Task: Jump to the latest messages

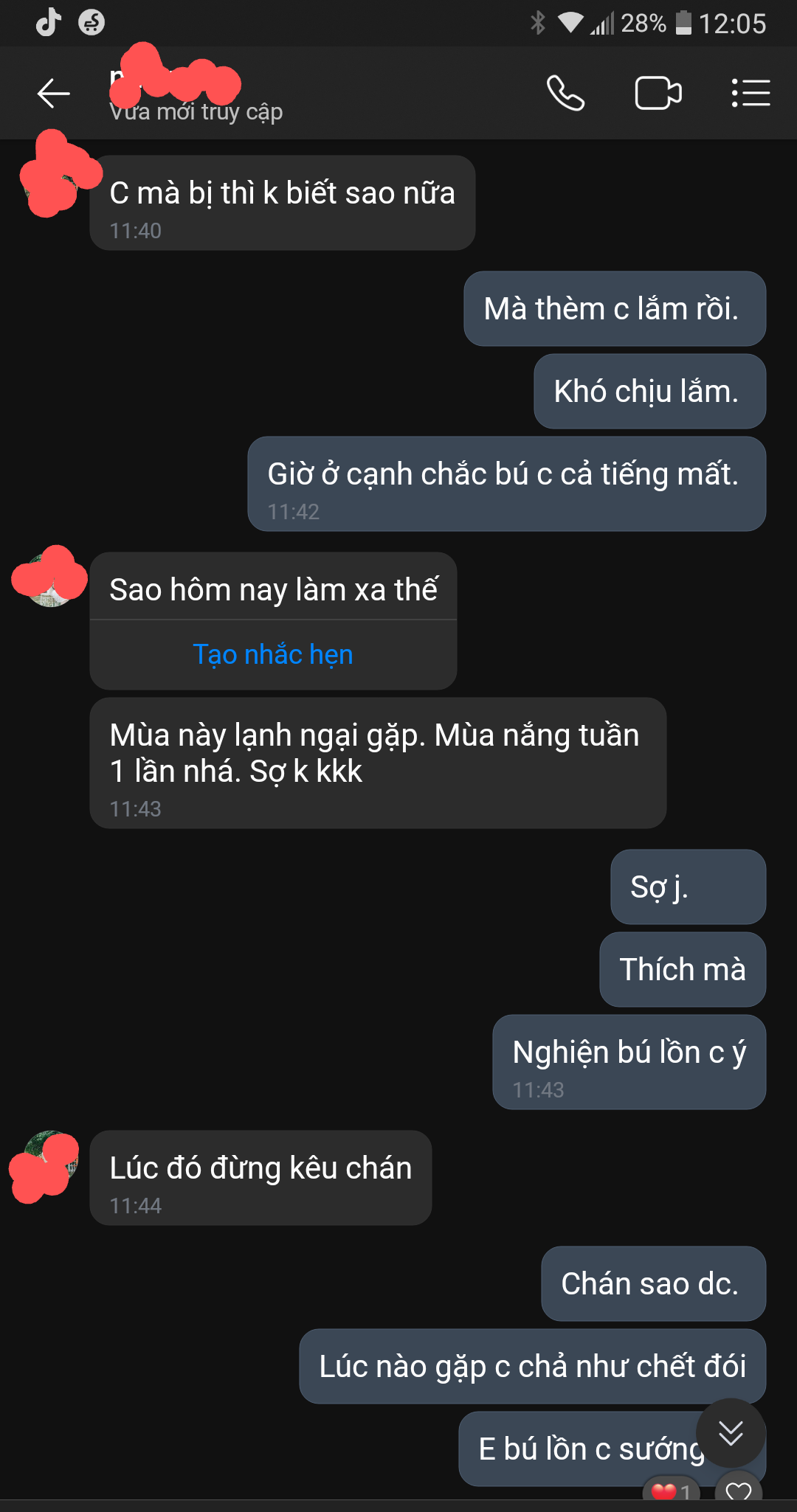Action: 731,1433
